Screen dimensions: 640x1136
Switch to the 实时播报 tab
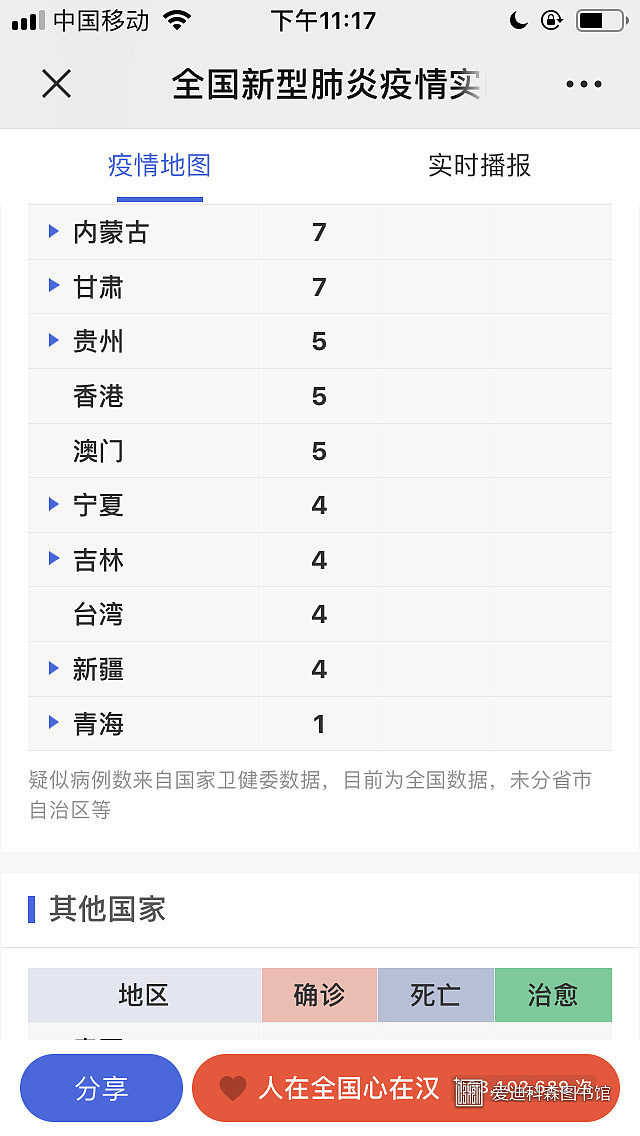(479, 166)
